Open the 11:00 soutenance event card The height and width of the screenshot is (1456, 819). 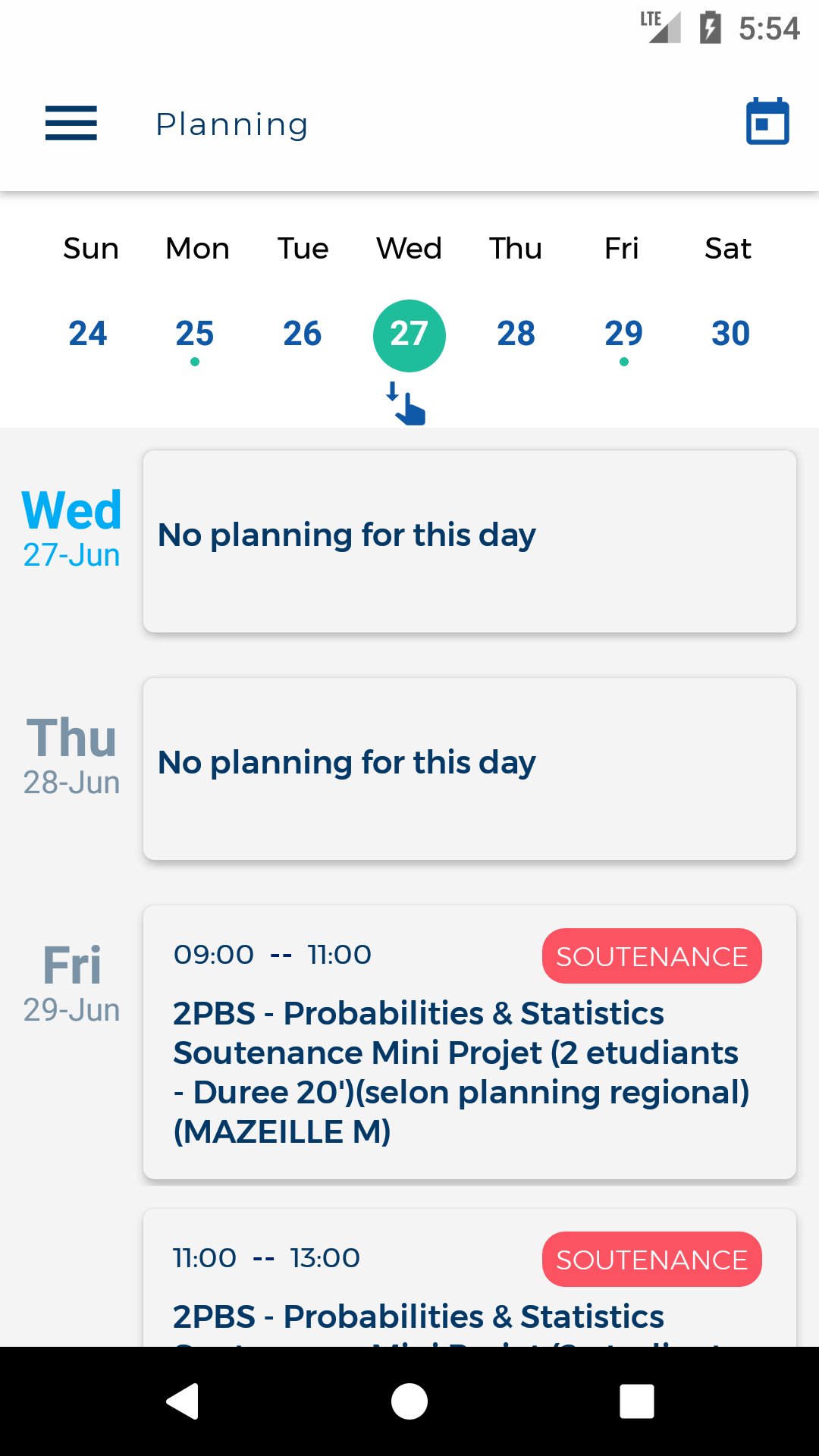point(468,1289)
